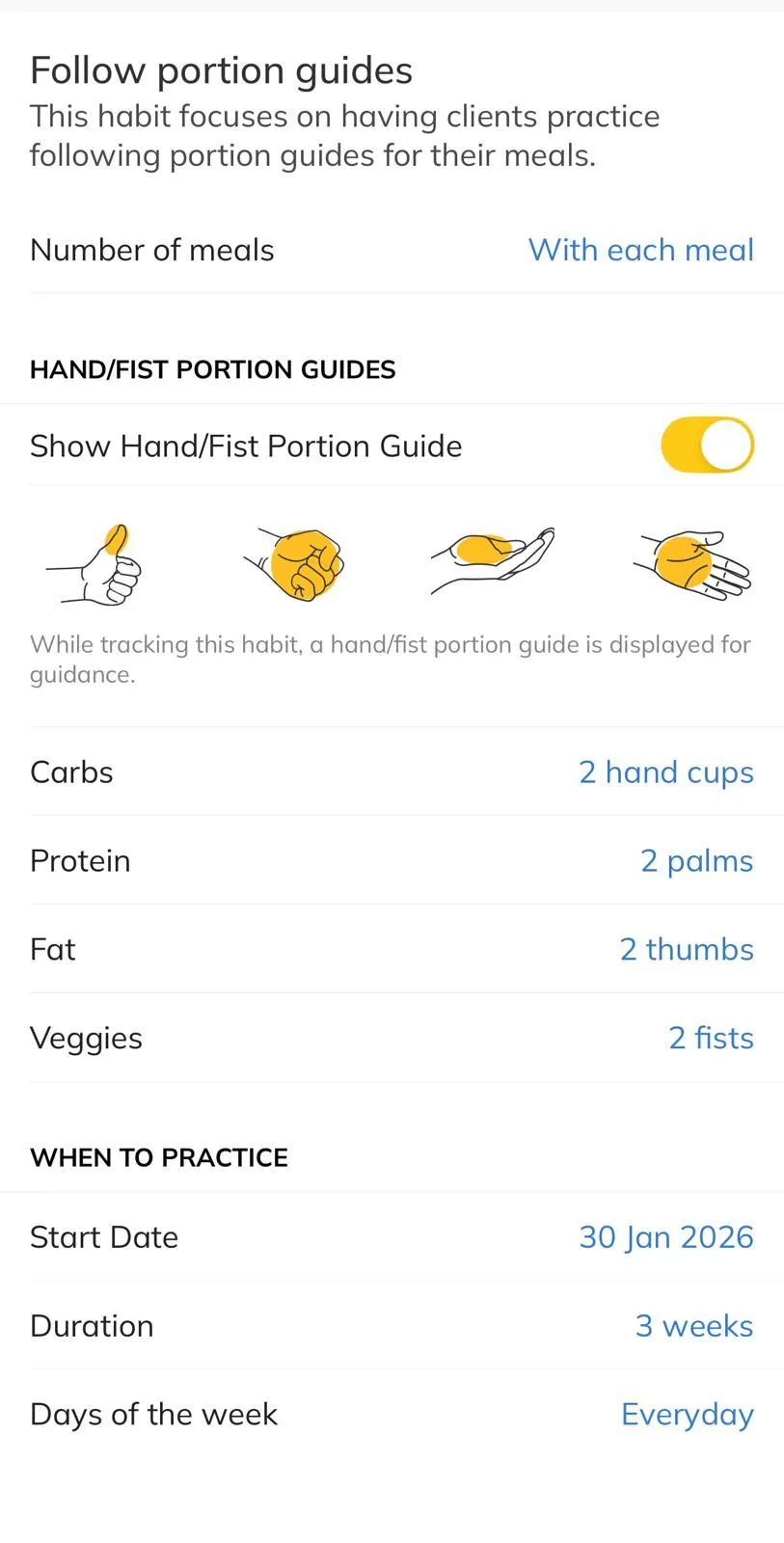Viewport: 784px width, 1543px height.
Task: Edit the Carbs portion amount
Action: [665, 772]
